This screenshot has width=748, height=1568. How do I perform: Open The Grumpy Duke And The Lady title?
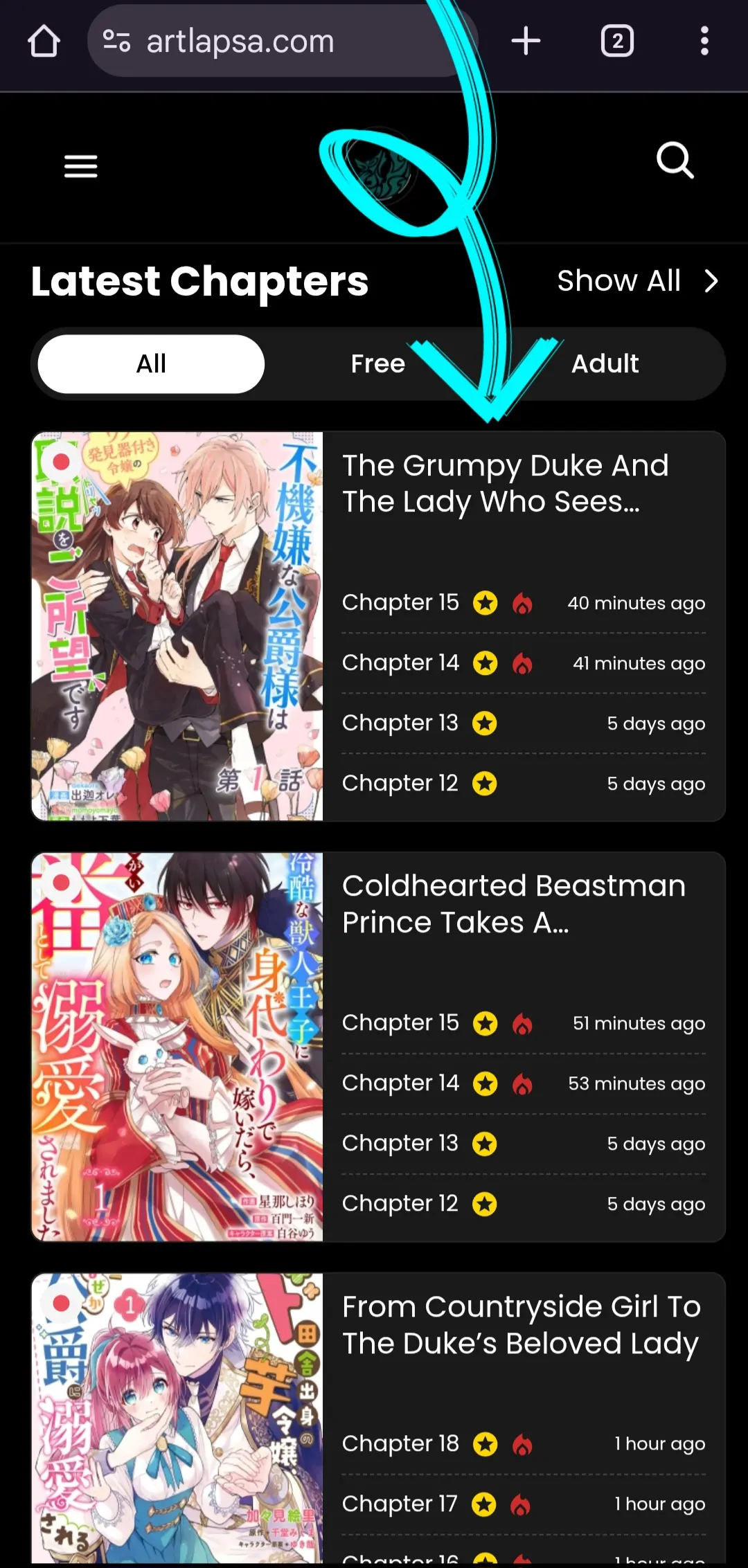pos(506,483)
